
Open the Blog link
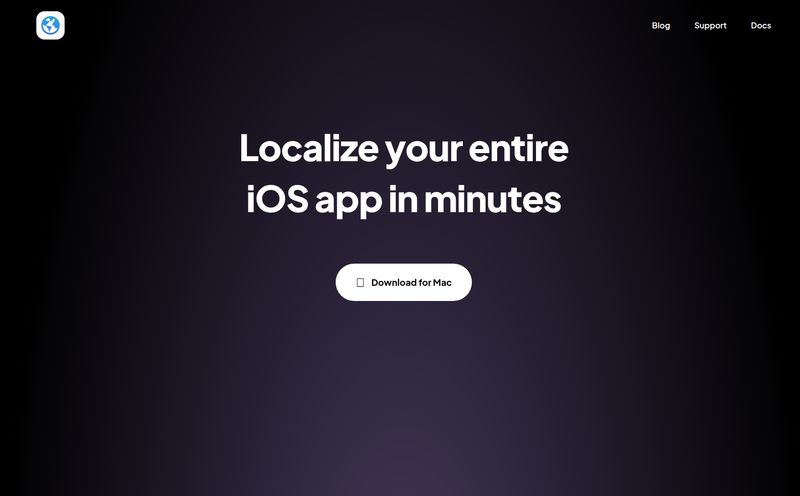click(661, 26)
